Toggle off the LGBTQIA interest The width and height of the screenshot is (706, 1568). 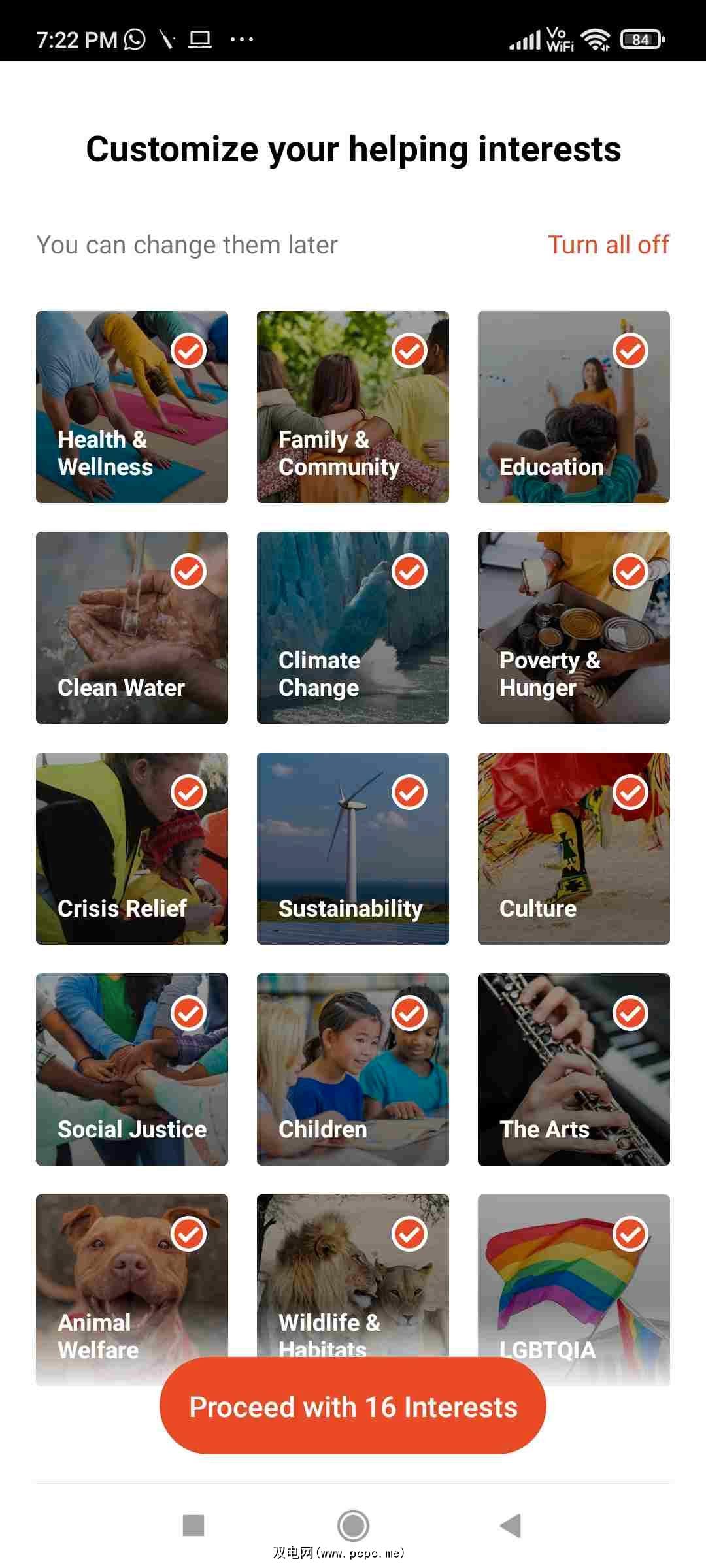[573, 1274]
